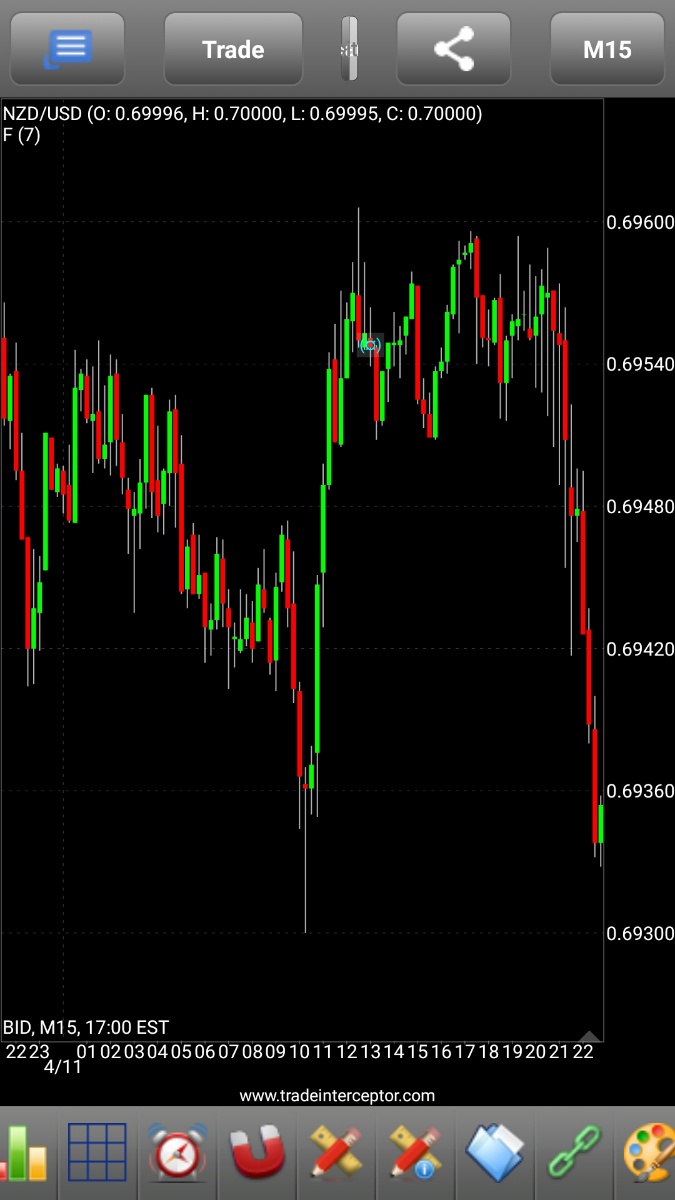This screenshot has height=1200, width=675.
Task: Open drawing tool with info badge
Action: click(x=415, y=1153)
